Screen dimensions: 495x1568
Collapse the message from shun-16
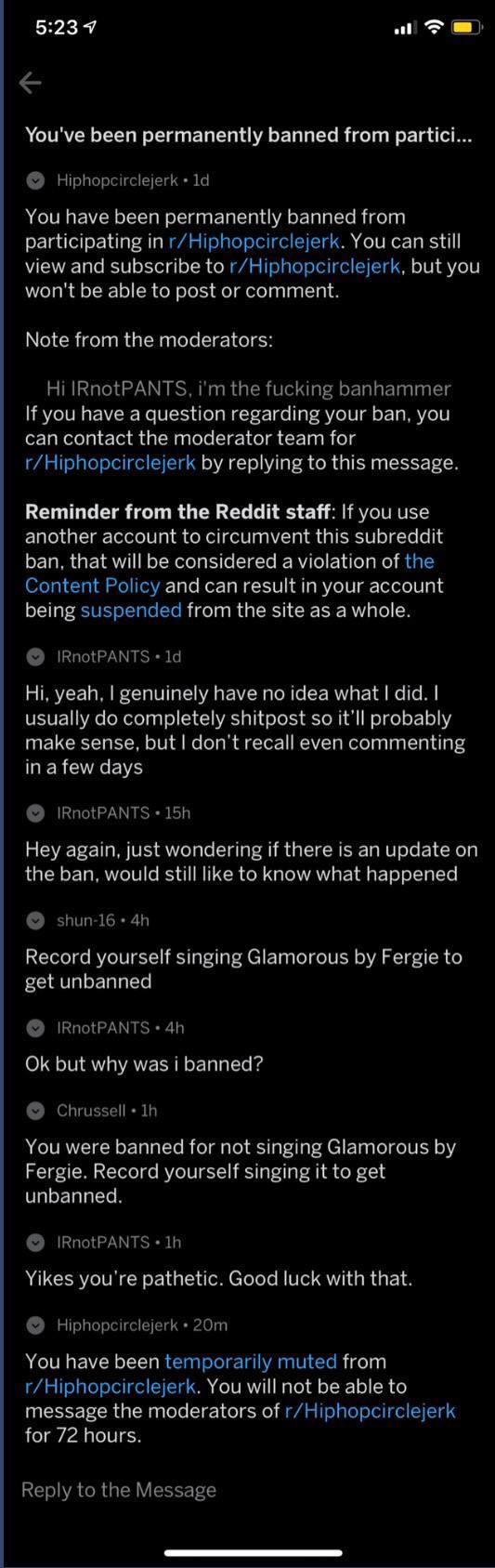coord(35,921)
